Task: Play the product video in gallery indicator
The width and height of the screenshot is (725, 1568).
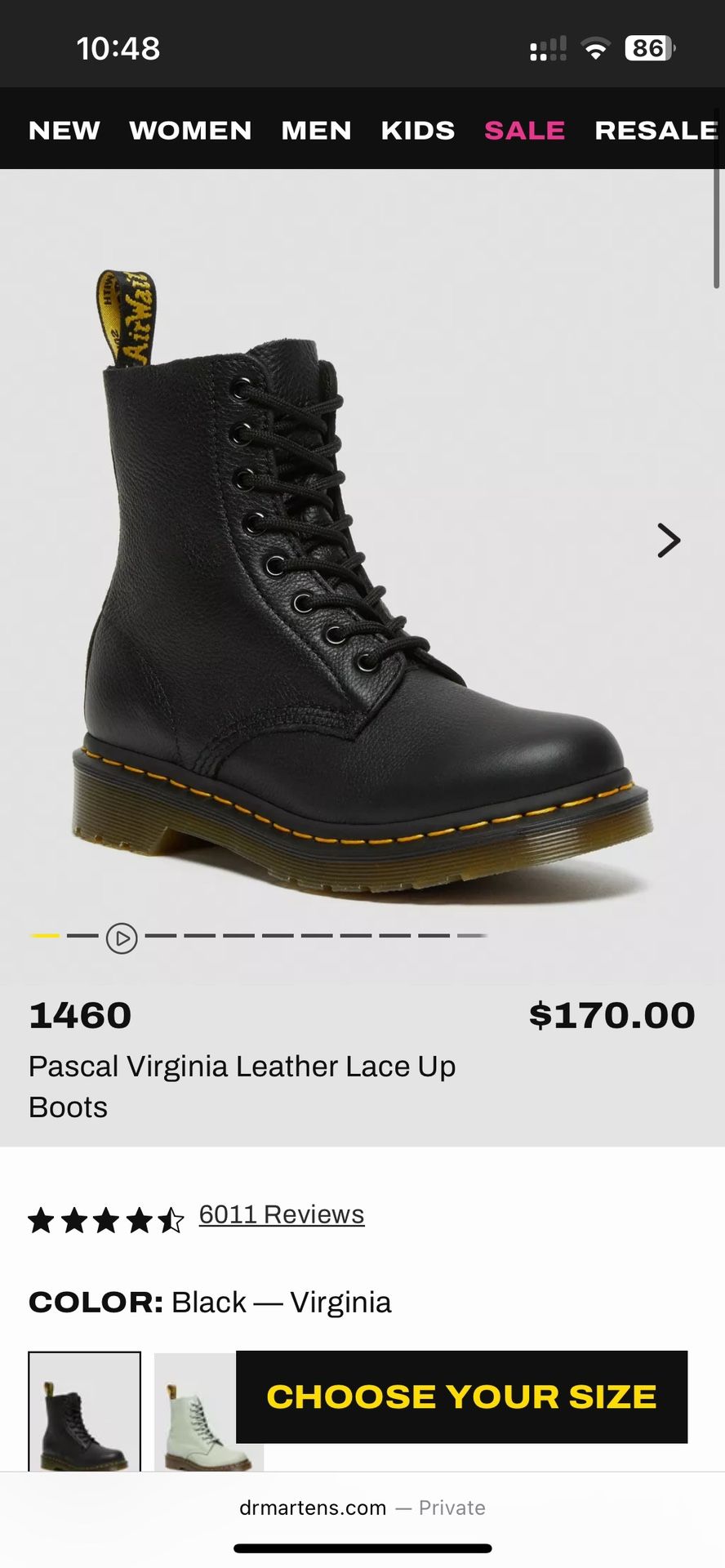Action: click(122, 938)
